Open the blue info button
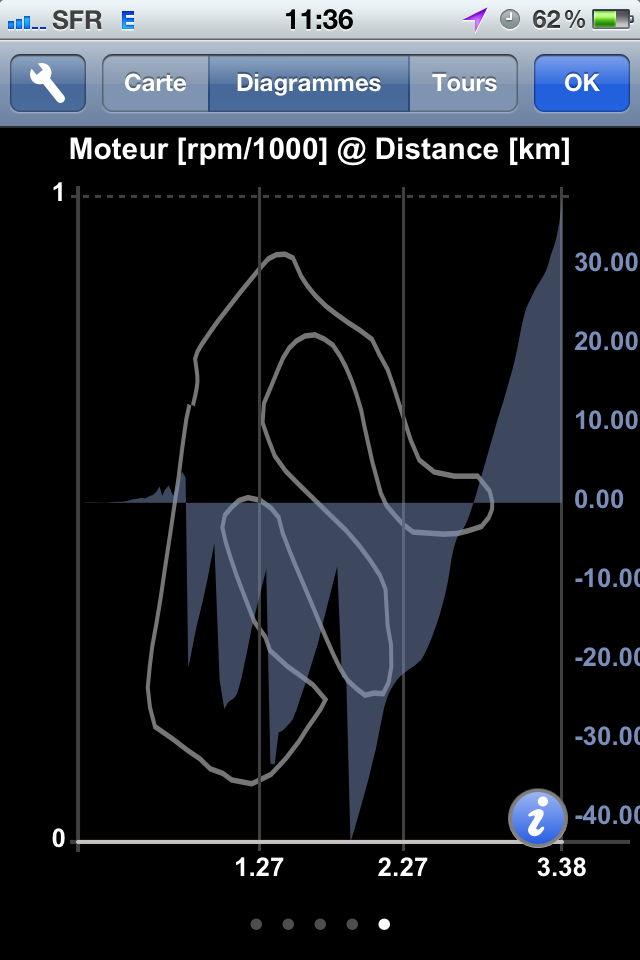Image resolution: width=640 pixels, height=960 pixels. click(x=537, y=818)
